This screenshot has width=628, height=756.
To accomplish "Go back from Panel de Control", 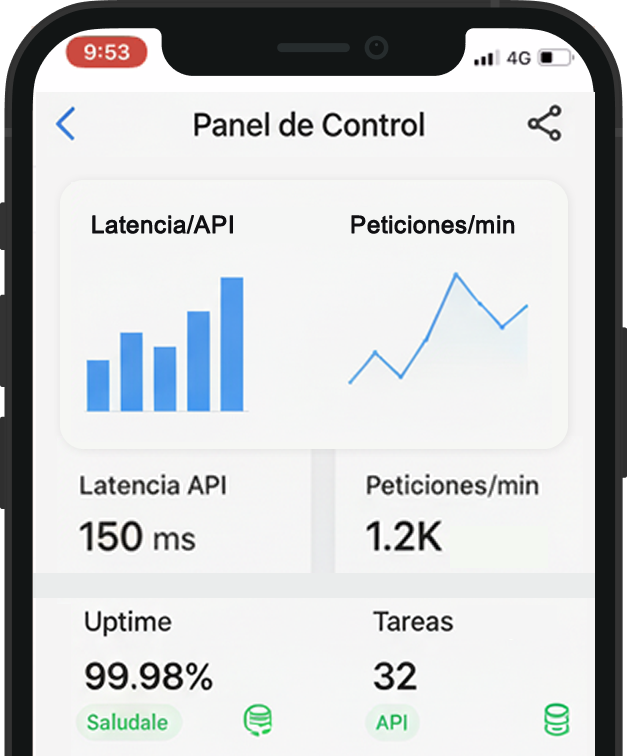I will coord(66,124).
